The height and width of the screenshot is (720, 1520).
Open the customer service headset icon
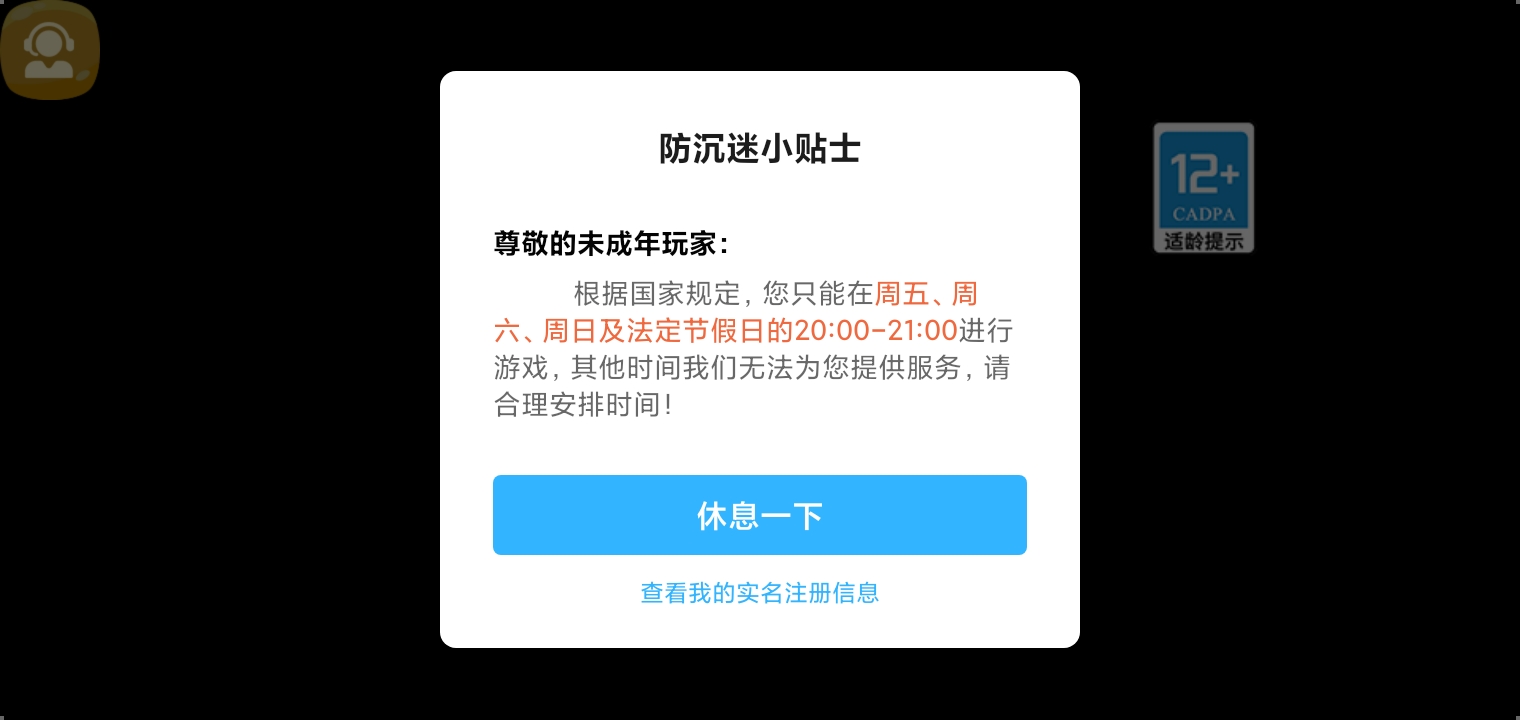pyautogui.click(x=50, y=50)
